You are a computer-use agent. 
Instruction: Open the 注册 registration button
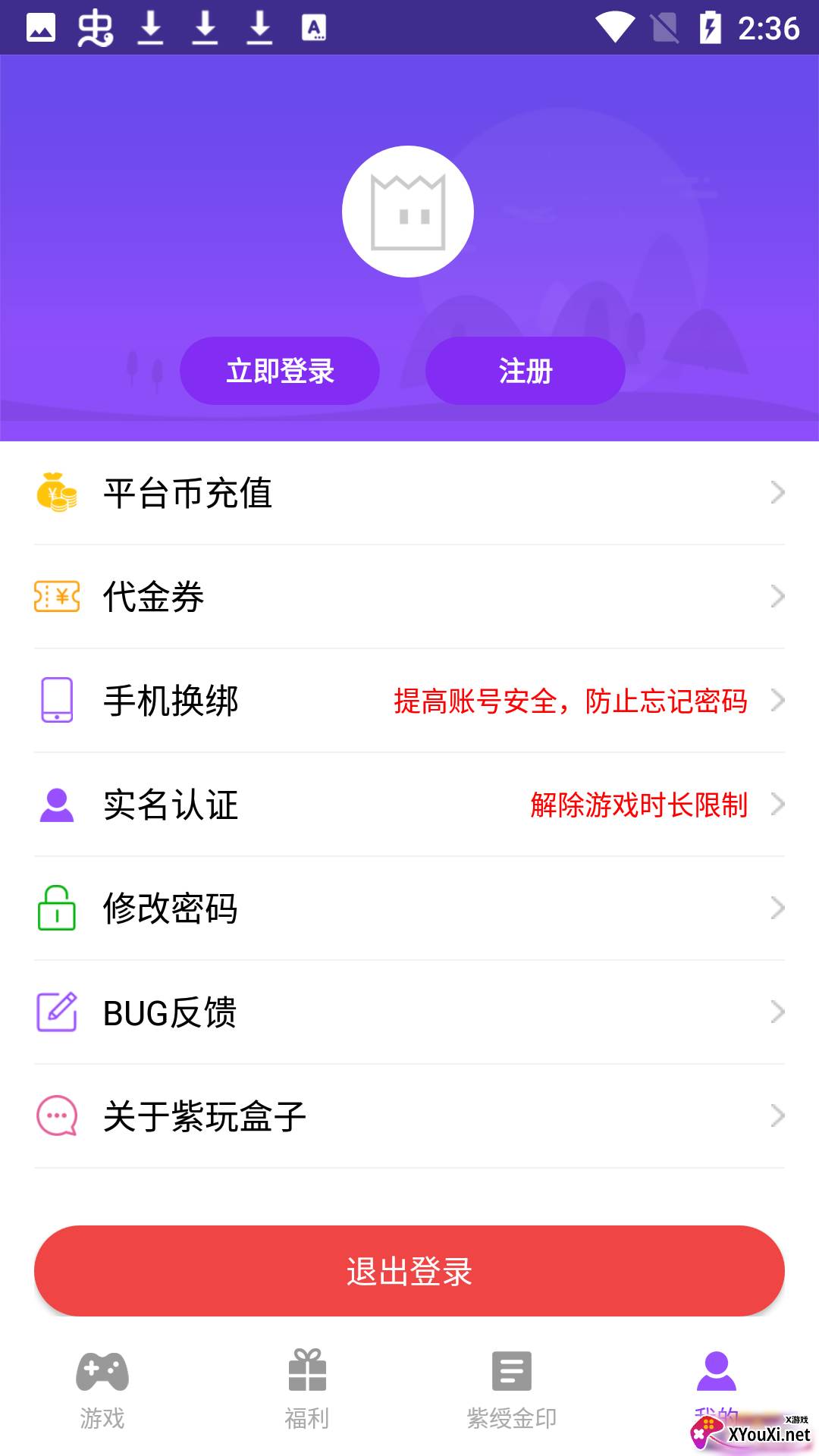pyautogui.click(x=525, y=371)
